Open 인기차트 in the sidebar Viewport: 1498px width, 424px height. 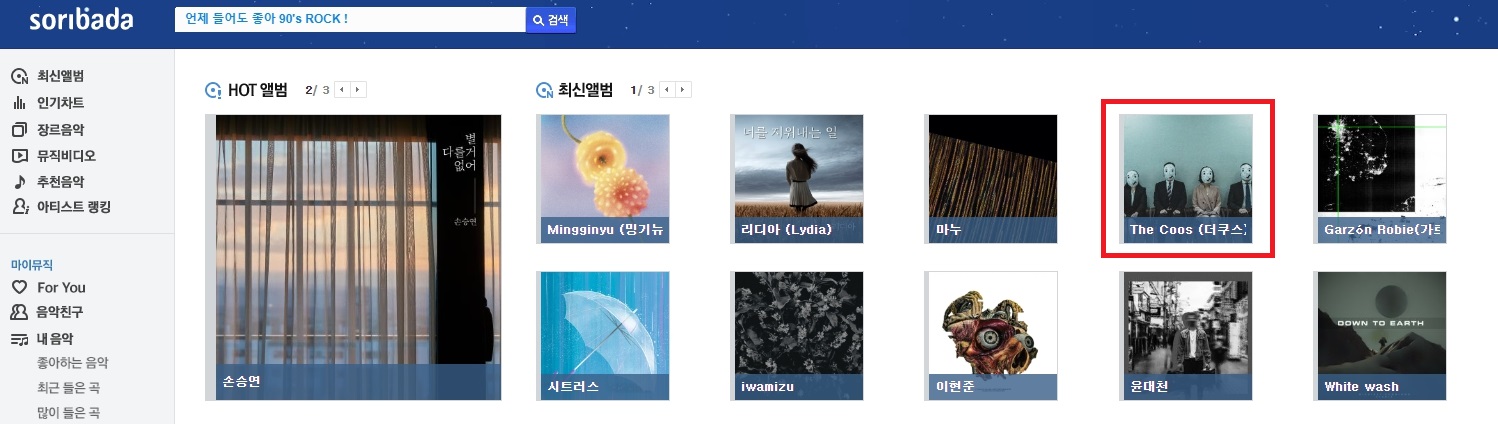(x=60, y=103)
